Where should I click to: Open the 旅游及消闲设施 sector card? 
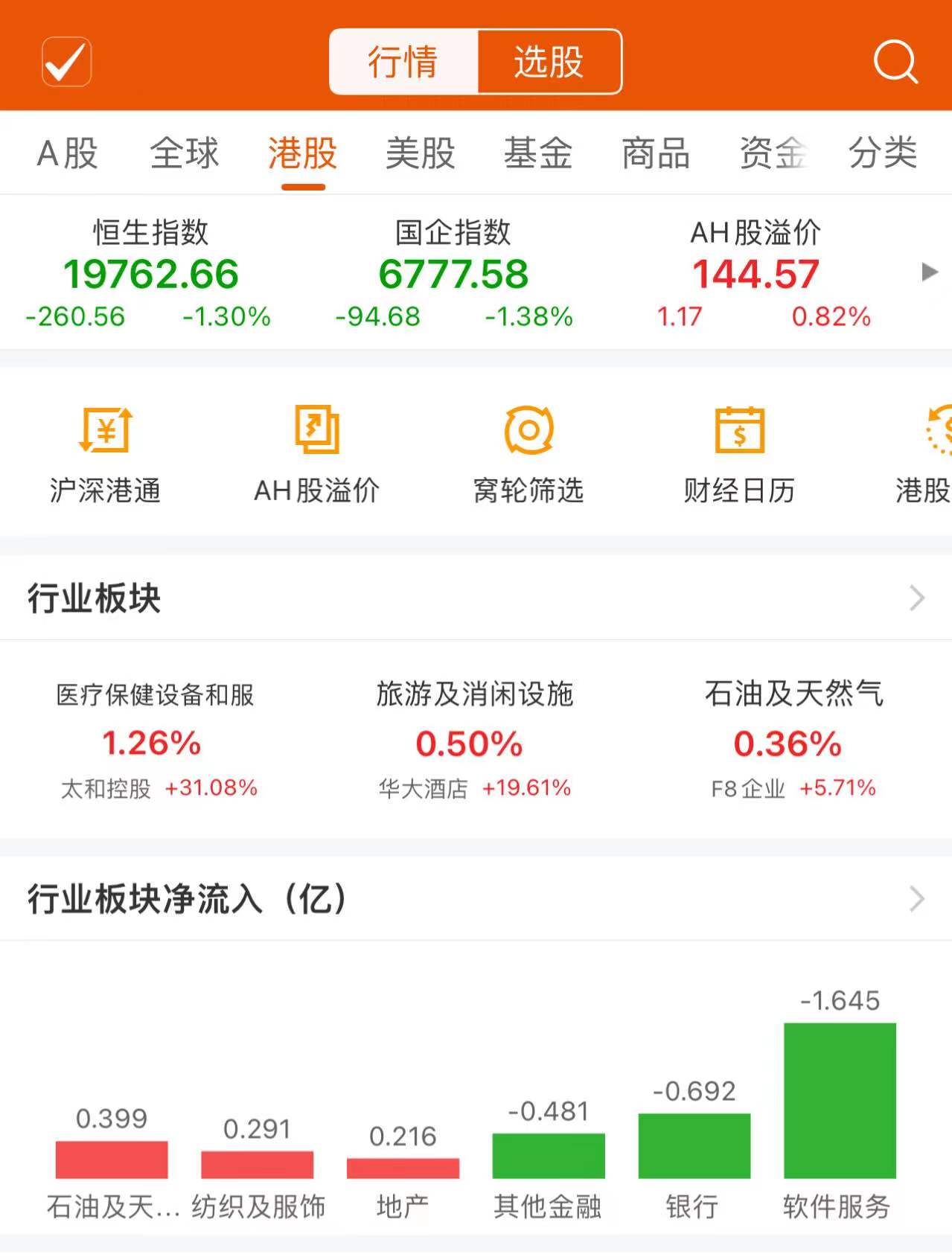tap(474, 739)
